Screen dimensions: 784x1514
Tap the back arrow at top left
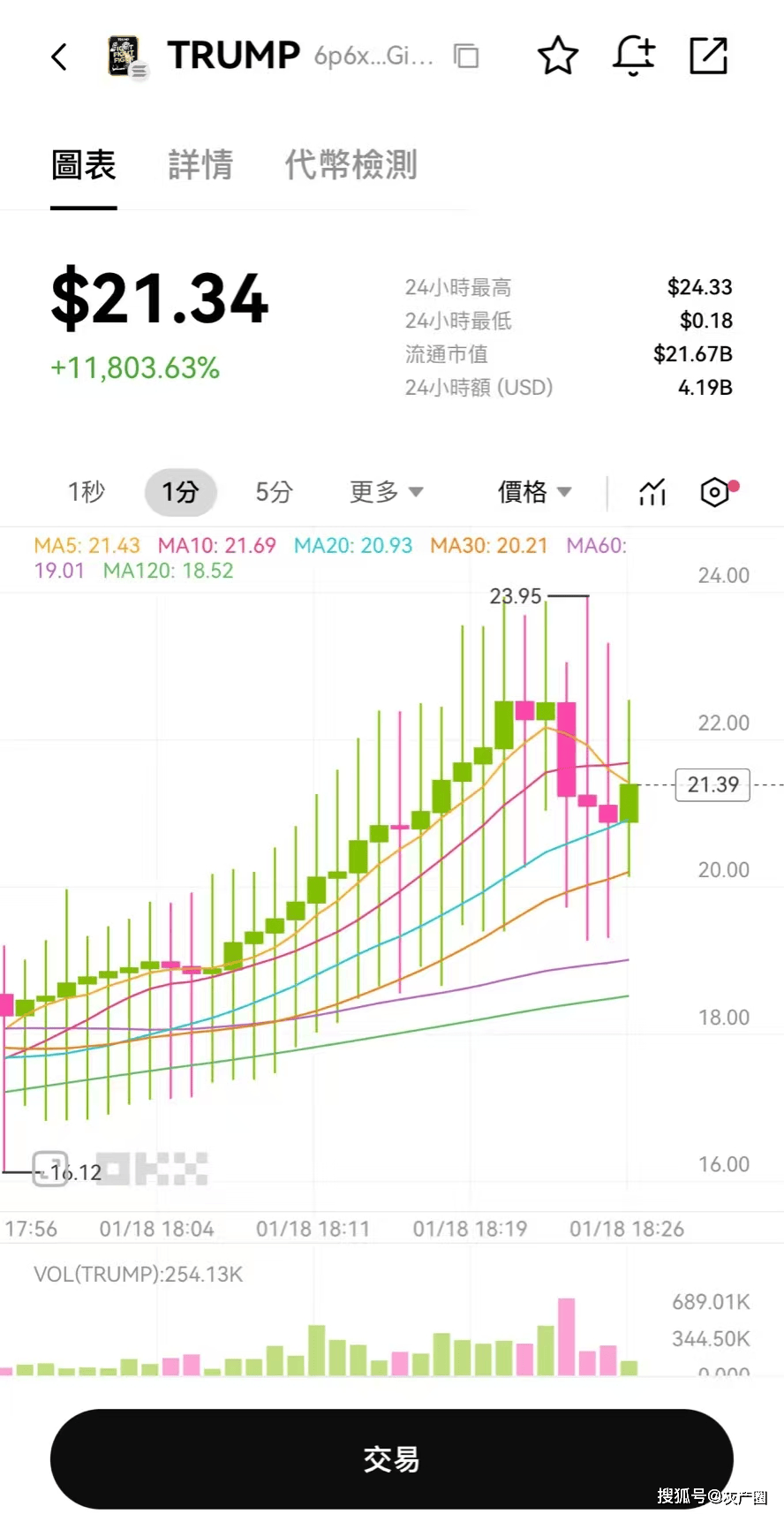58,56
